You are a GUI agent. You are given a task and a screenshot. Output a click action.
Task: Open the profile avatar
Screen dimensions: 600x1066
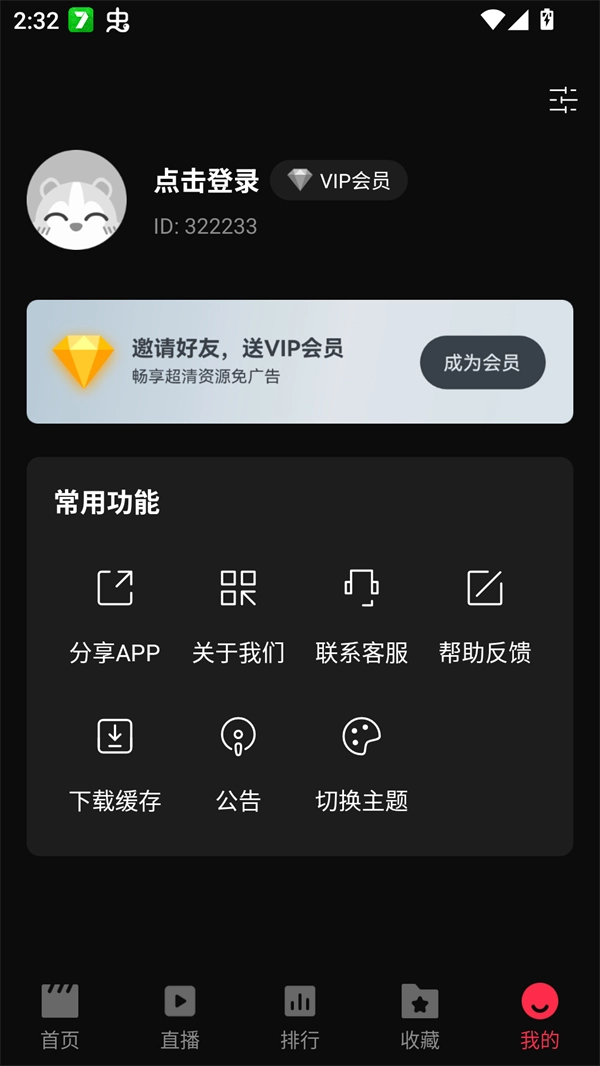pyautogui.click(x=77, y=200)
